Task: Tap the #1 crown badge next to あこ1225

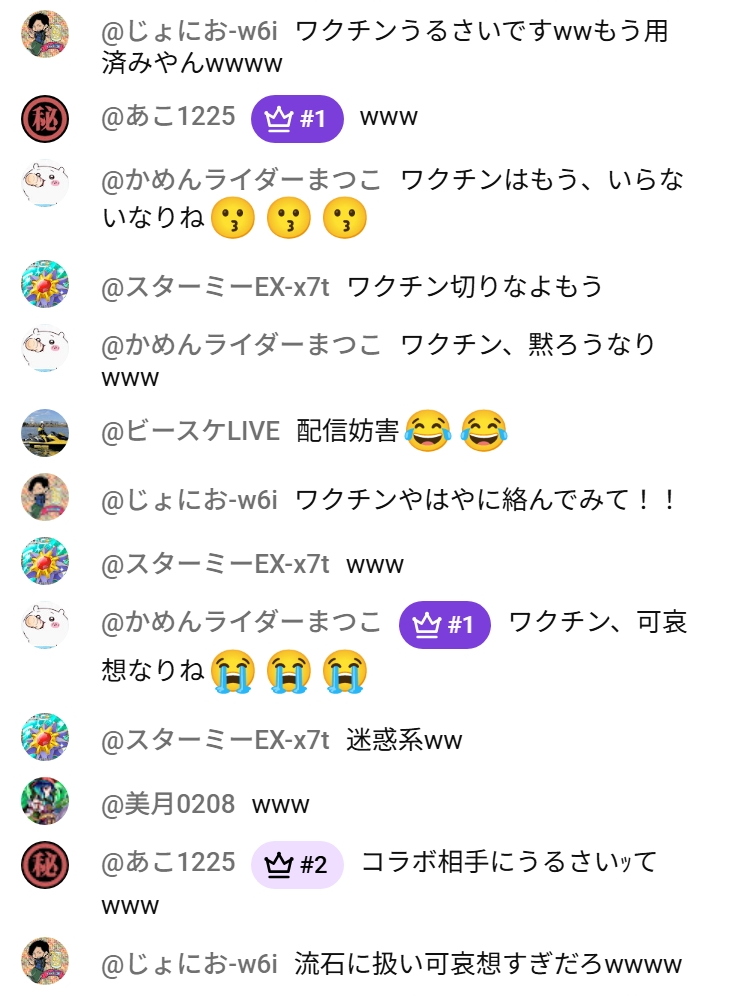Action: click(x=297, y=119)
